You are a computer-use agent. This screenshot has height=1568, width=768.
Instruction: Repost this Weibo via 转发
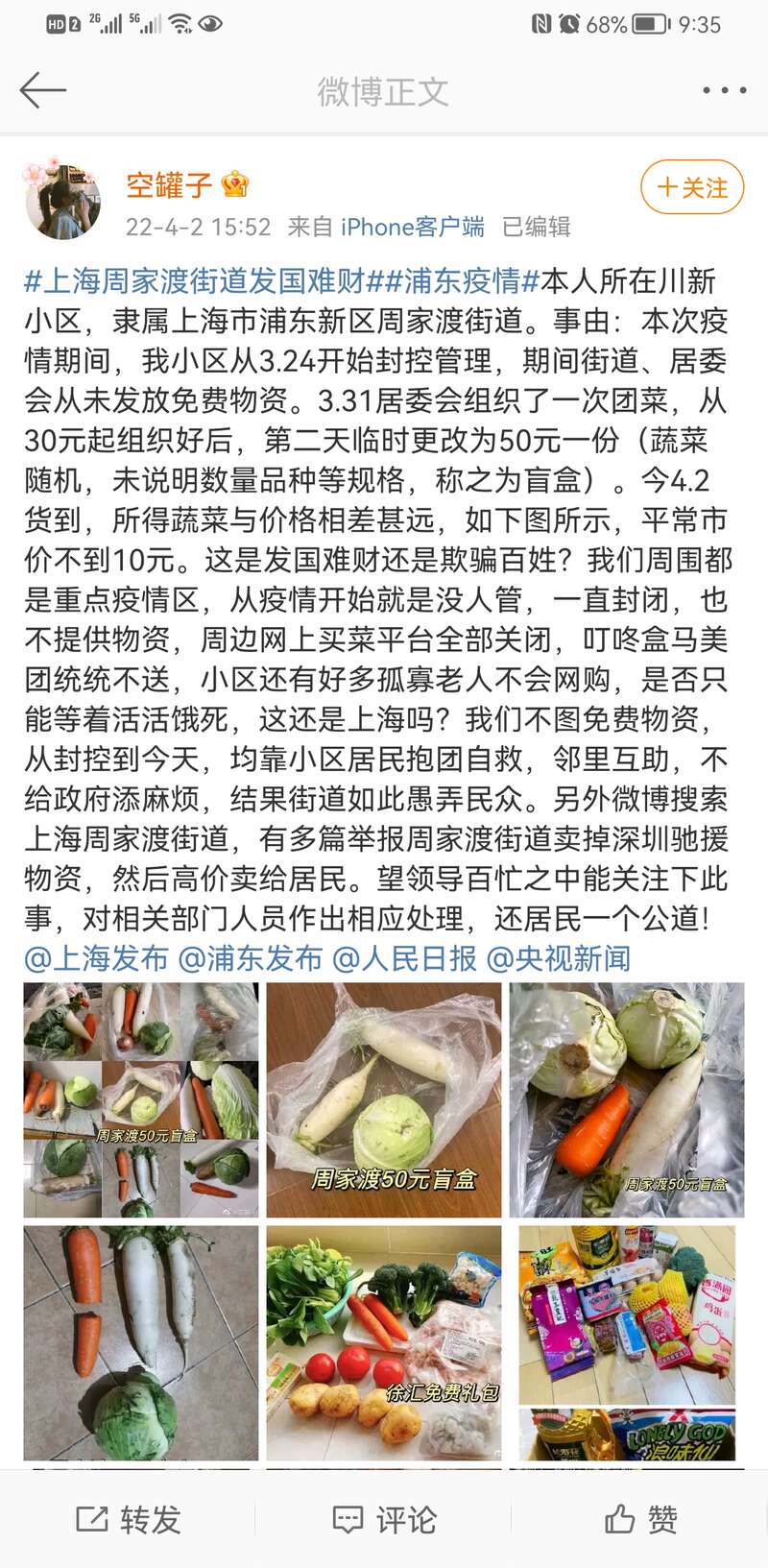(129, 1519)
